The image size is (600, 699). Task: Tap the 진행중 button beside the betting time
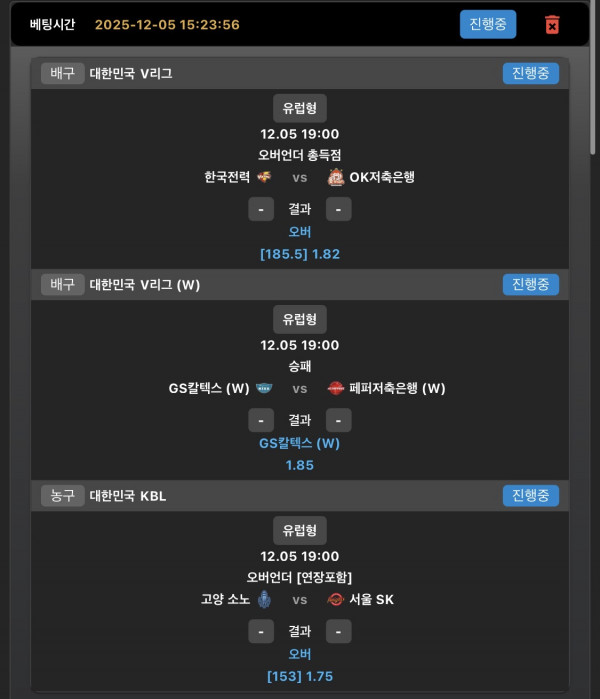(x=488, y=24)
